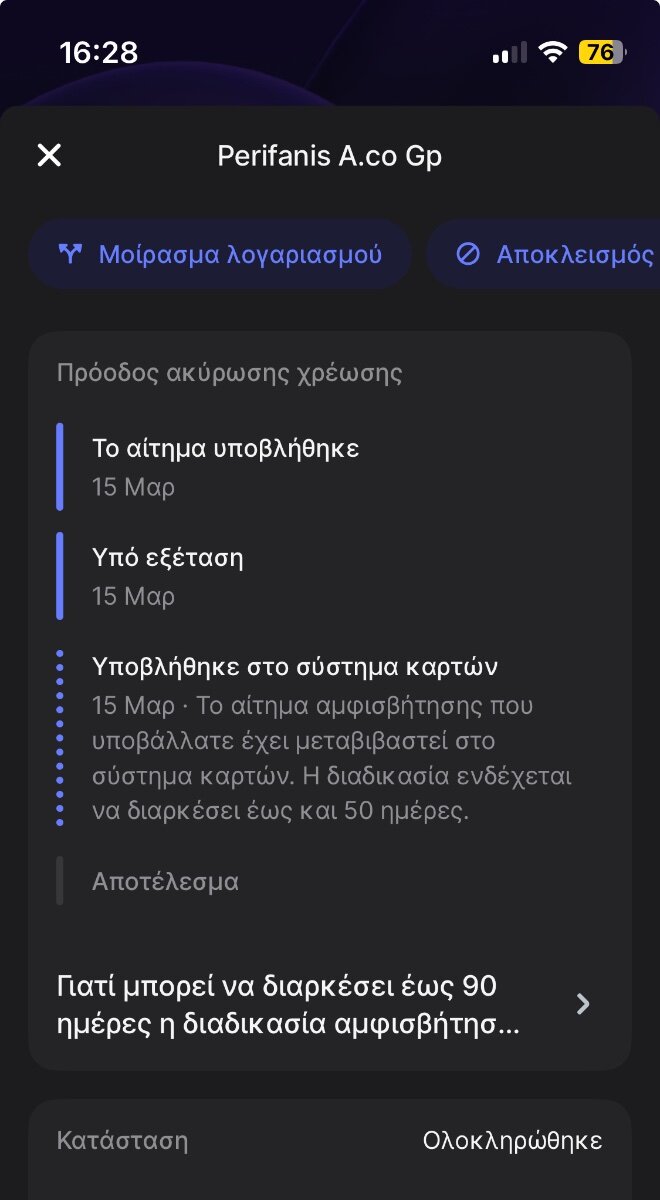Select the Αποκλεισμός chip
This screenshot has height=1200, width=660.
543,254
